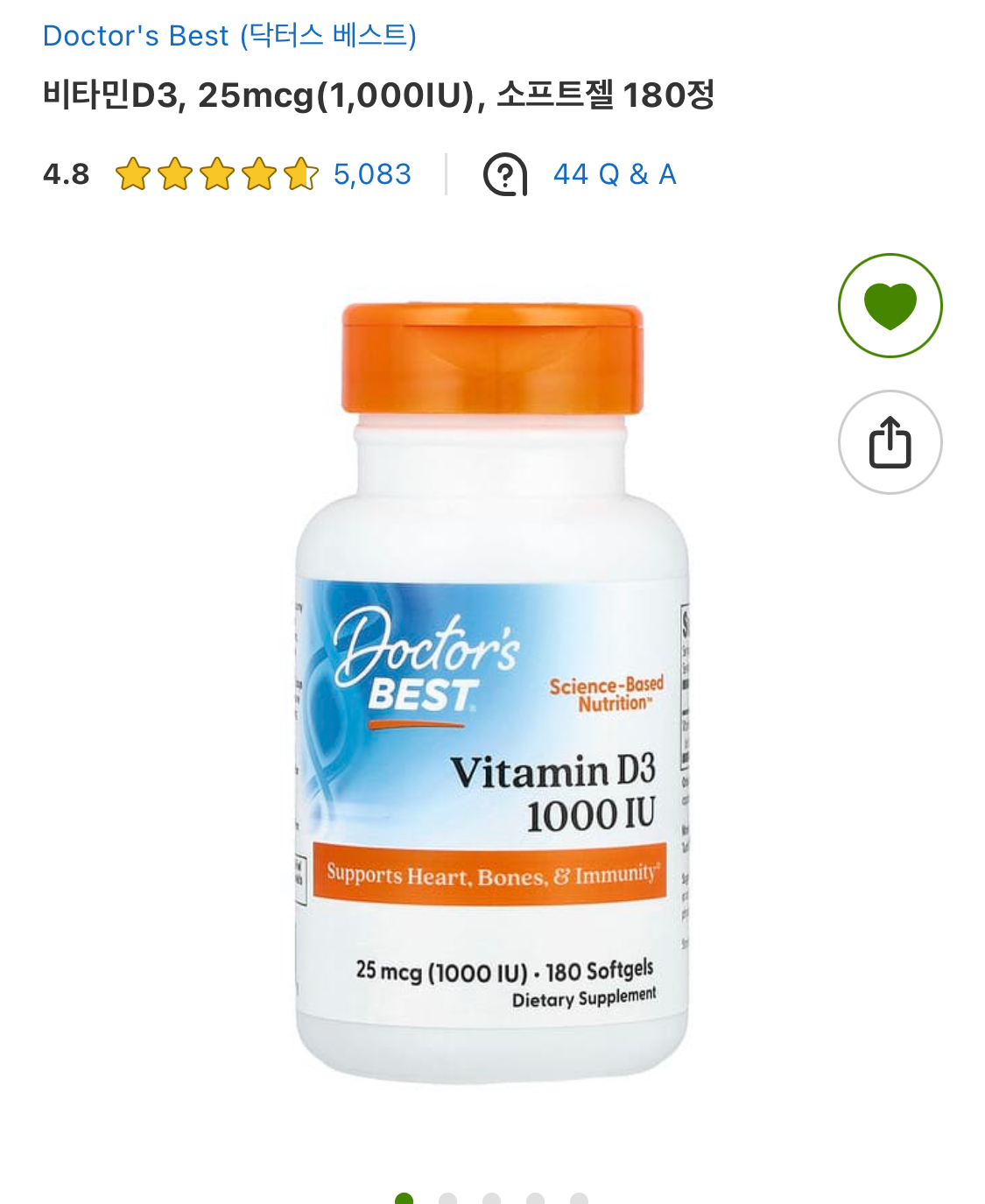Open the vitamin D3 bottle product image

click(492, 692)
